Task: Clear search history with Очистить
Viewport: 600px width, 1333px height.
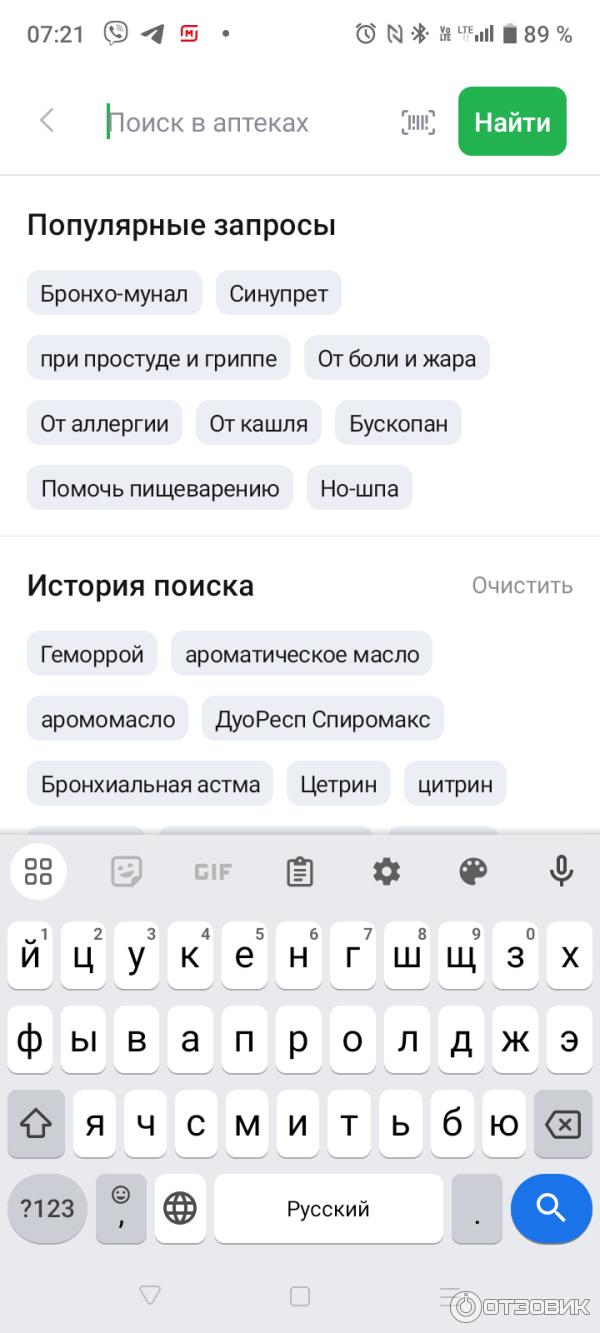Action: (x=522, y=585)
